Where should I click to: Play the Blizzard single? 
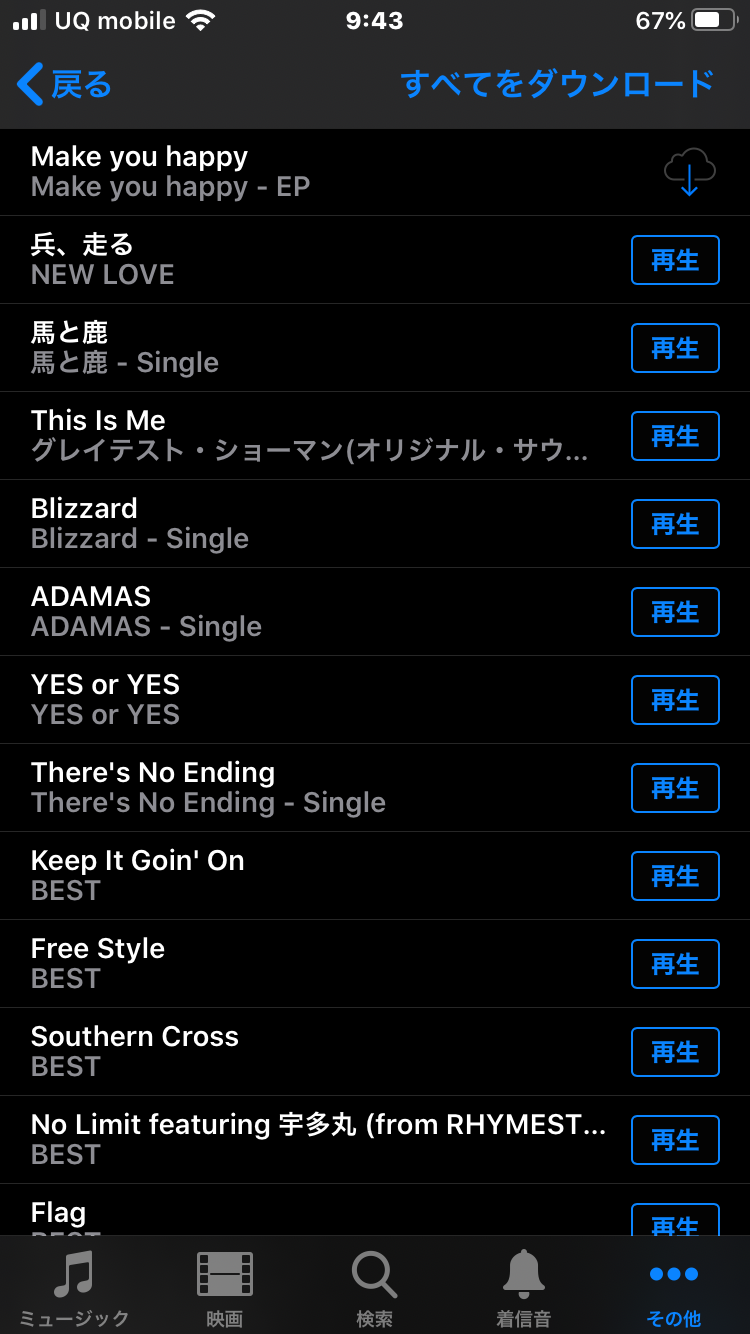[675, 524]
